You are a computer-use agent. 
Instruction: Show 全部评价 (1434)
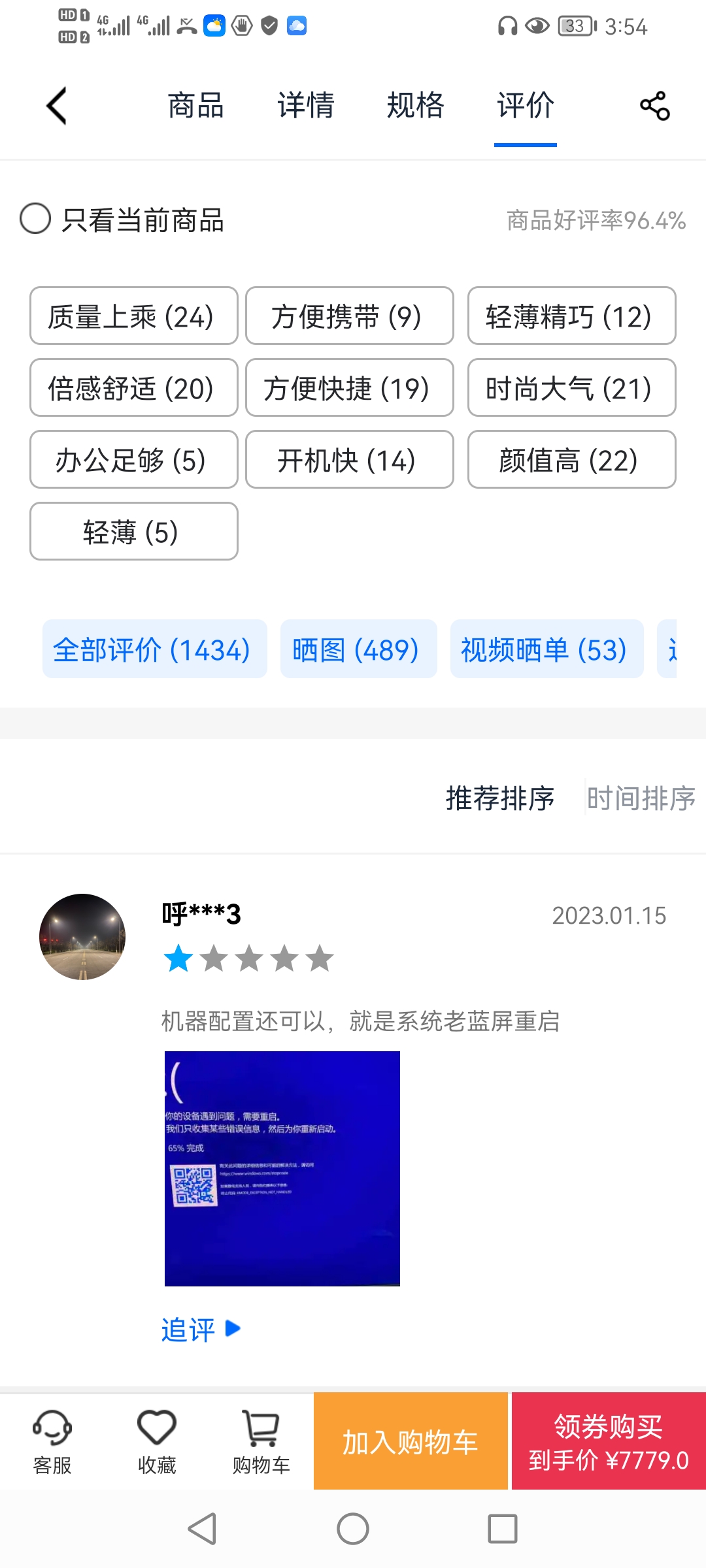coord(154,649)
